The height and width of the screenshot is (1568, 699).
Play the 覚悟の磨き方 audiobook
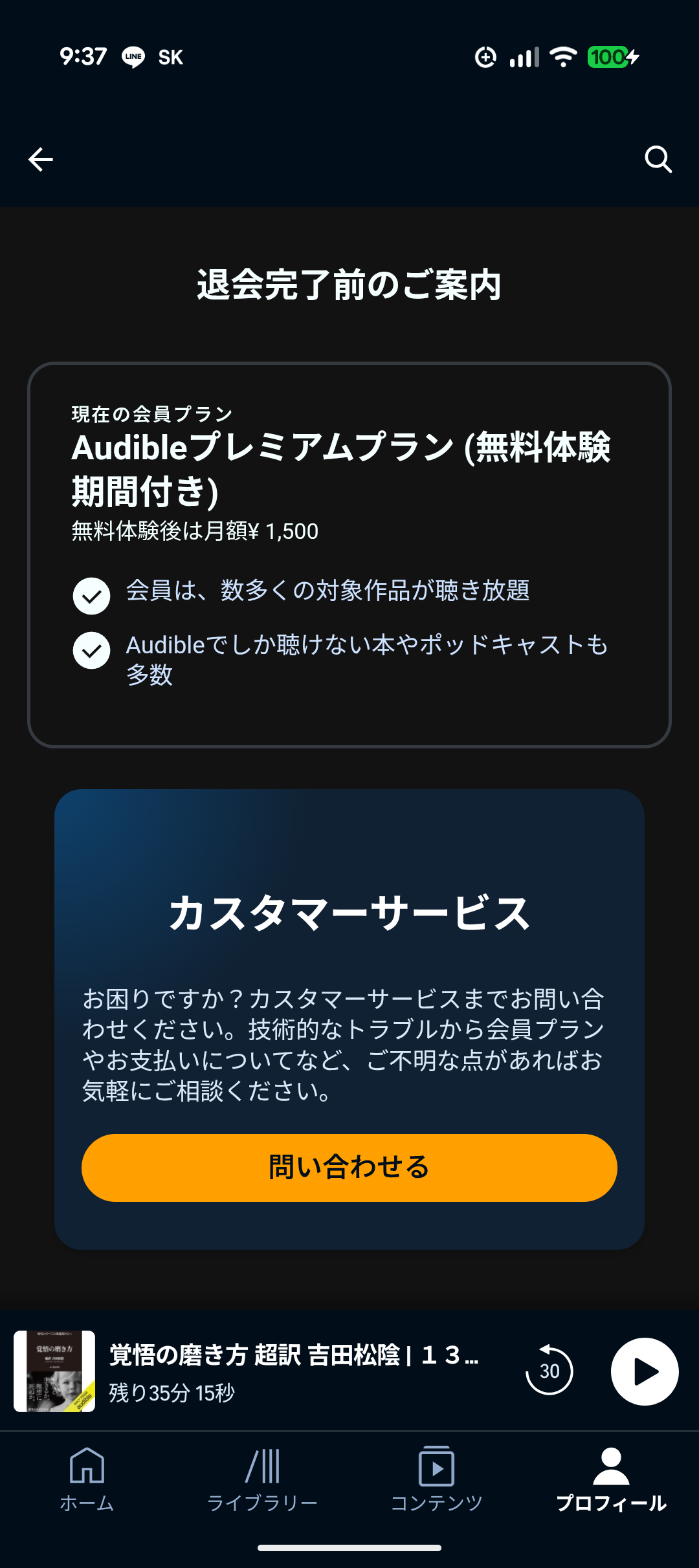coord(644,1371)
